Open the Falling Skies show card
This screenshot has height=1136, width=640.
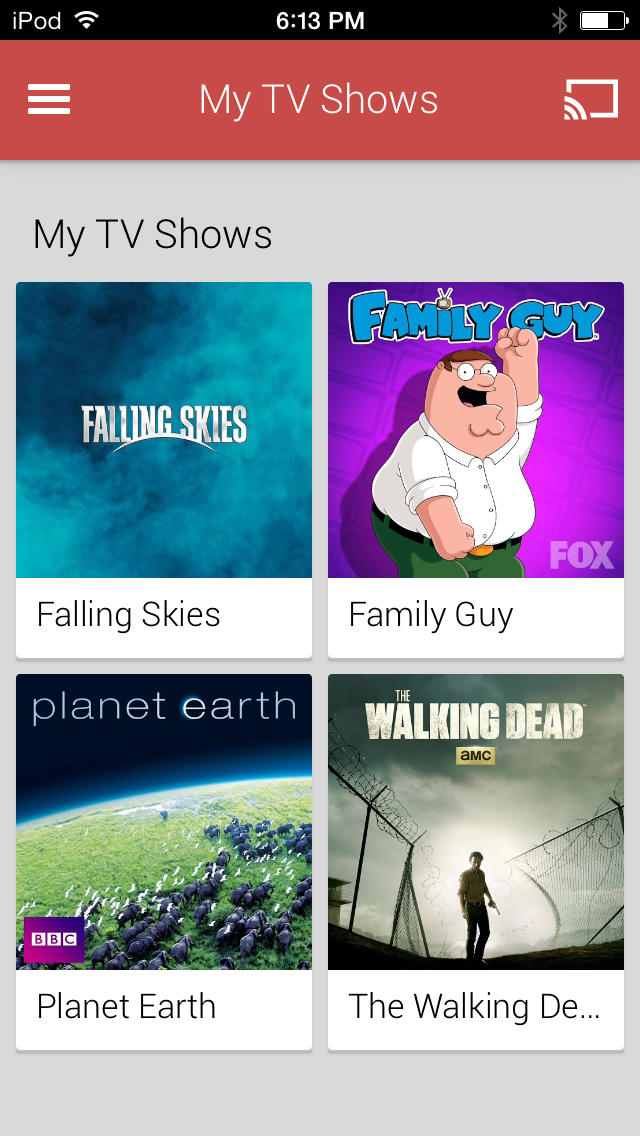[x=164, y=470]
